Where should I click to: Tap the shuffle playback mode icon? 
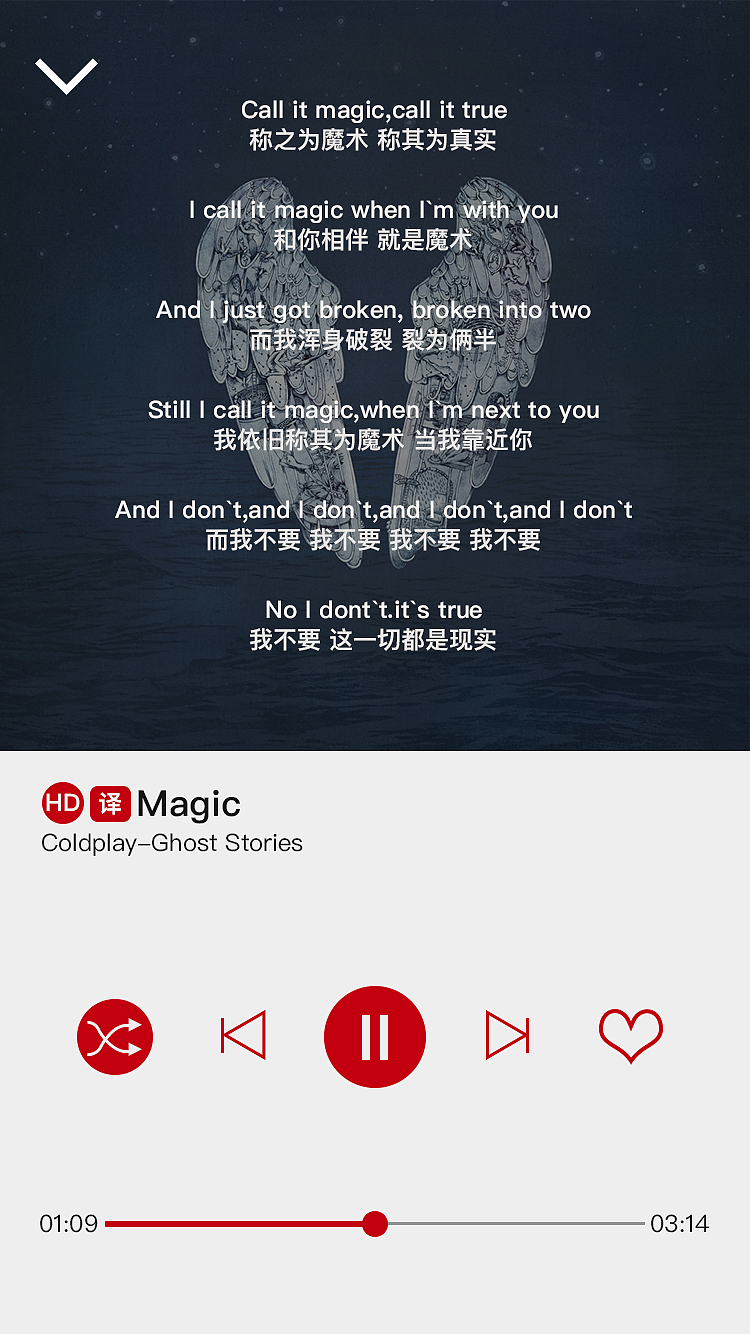[x=115, y=1036]
